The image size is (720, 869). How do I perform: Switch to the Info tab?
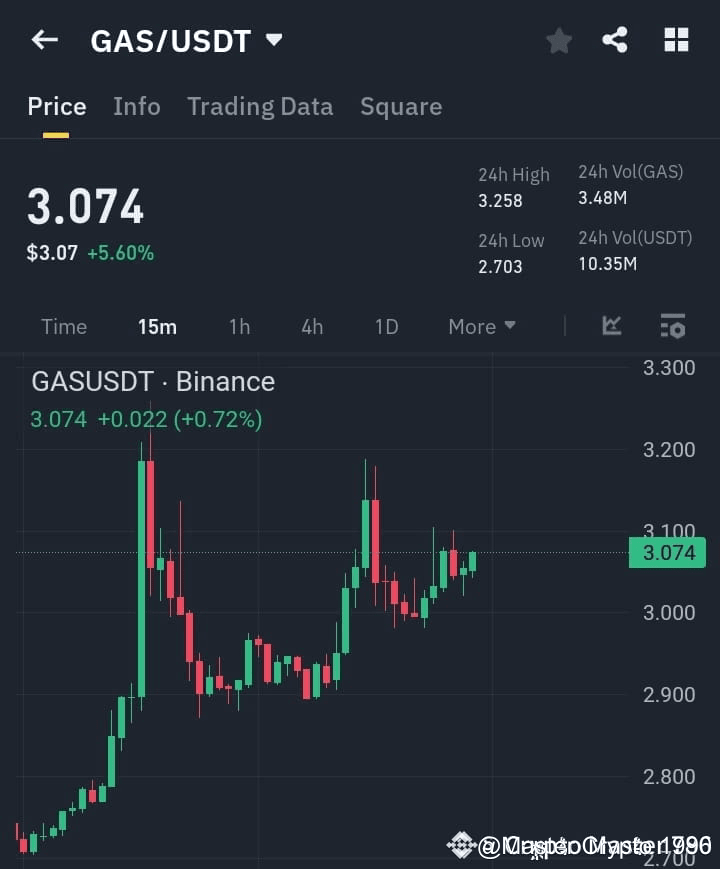click(137, 106)
